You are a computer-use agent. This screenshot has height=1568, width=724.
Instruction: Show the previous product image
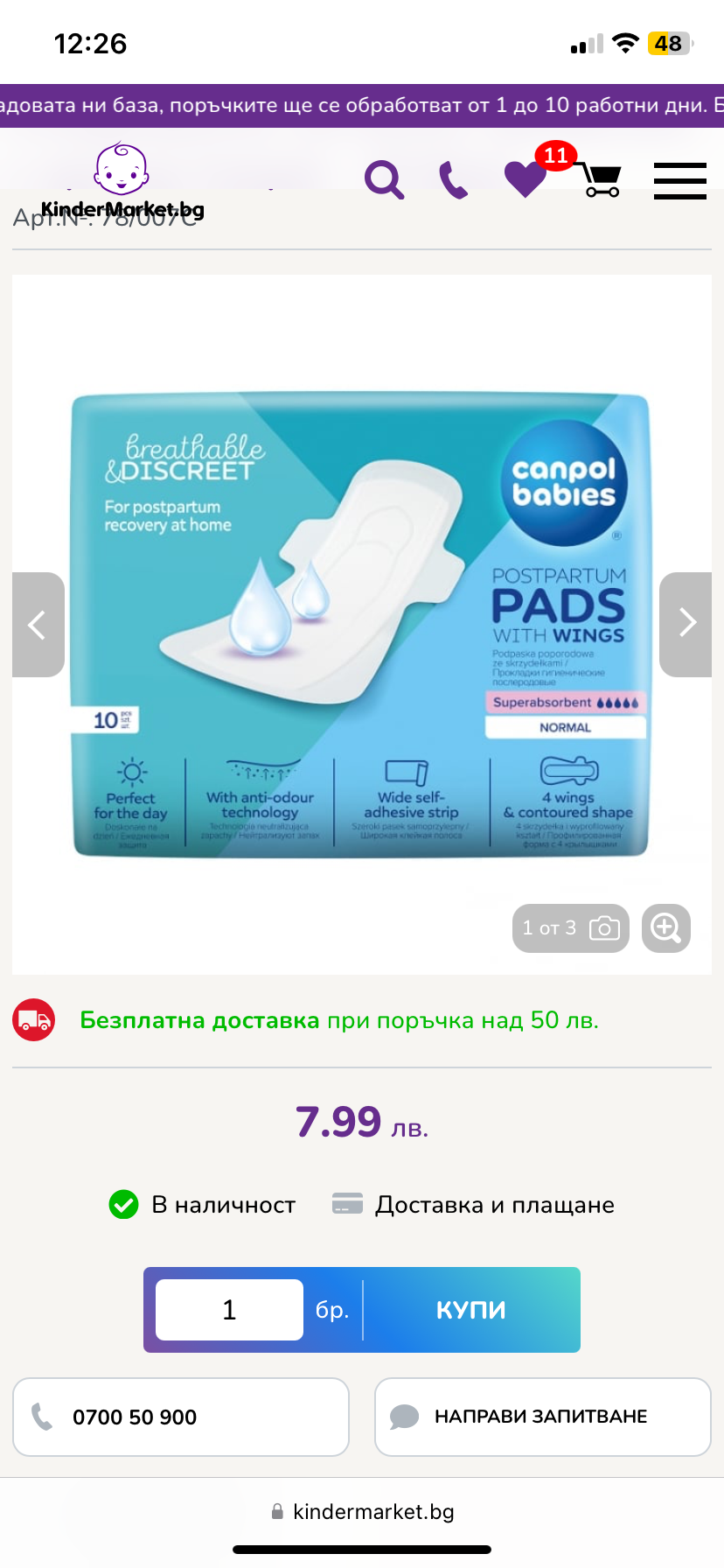(38, 625)
